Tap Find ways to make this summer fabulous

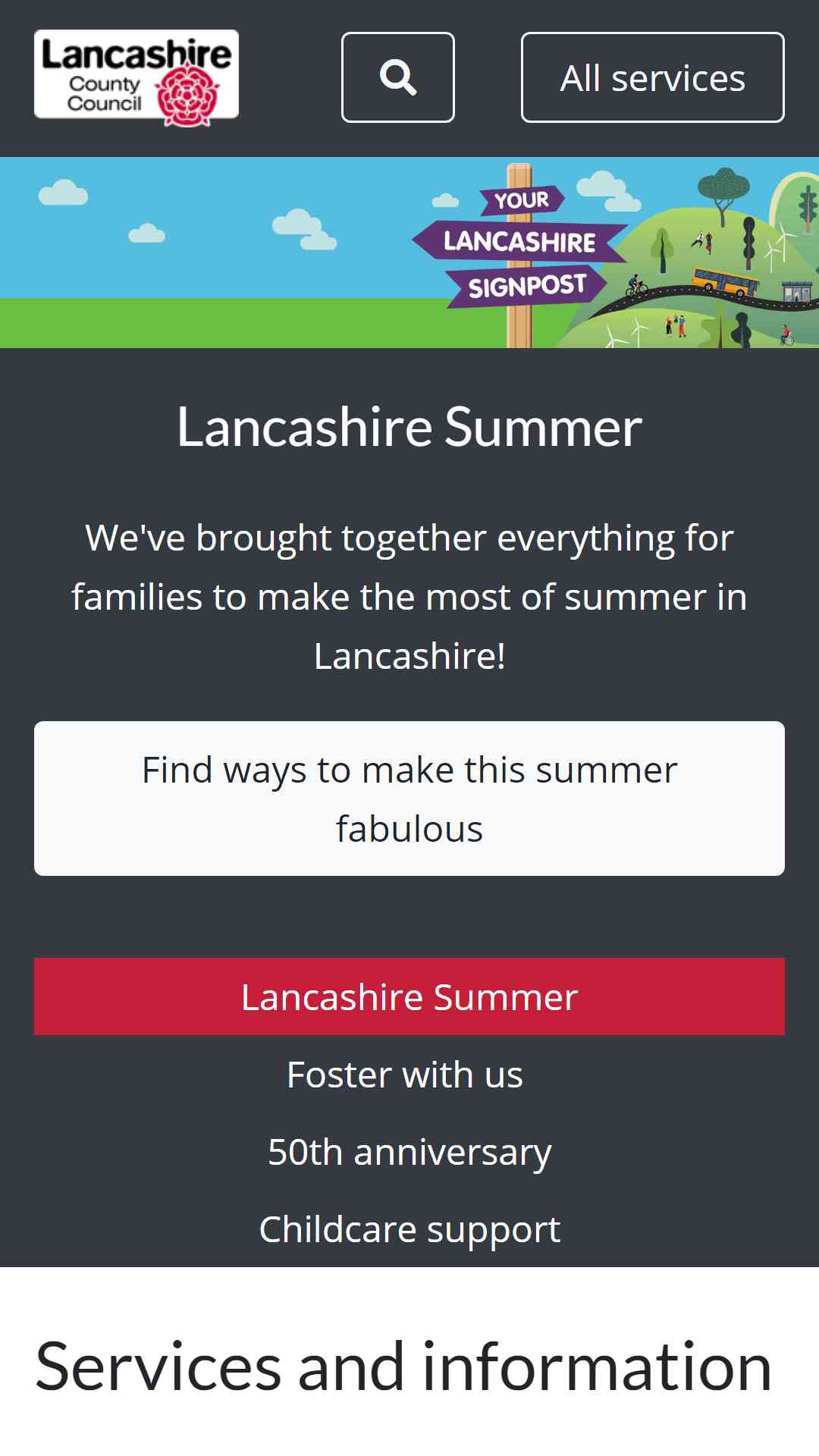[409, 799]
